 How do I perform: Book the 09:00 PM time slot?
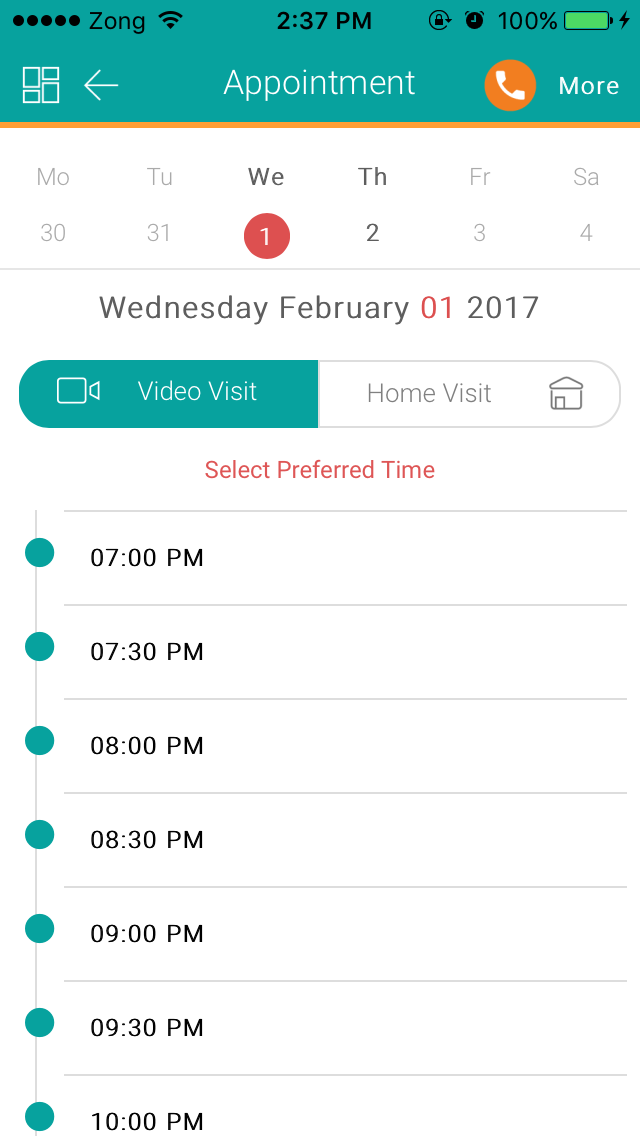point(146,934)
